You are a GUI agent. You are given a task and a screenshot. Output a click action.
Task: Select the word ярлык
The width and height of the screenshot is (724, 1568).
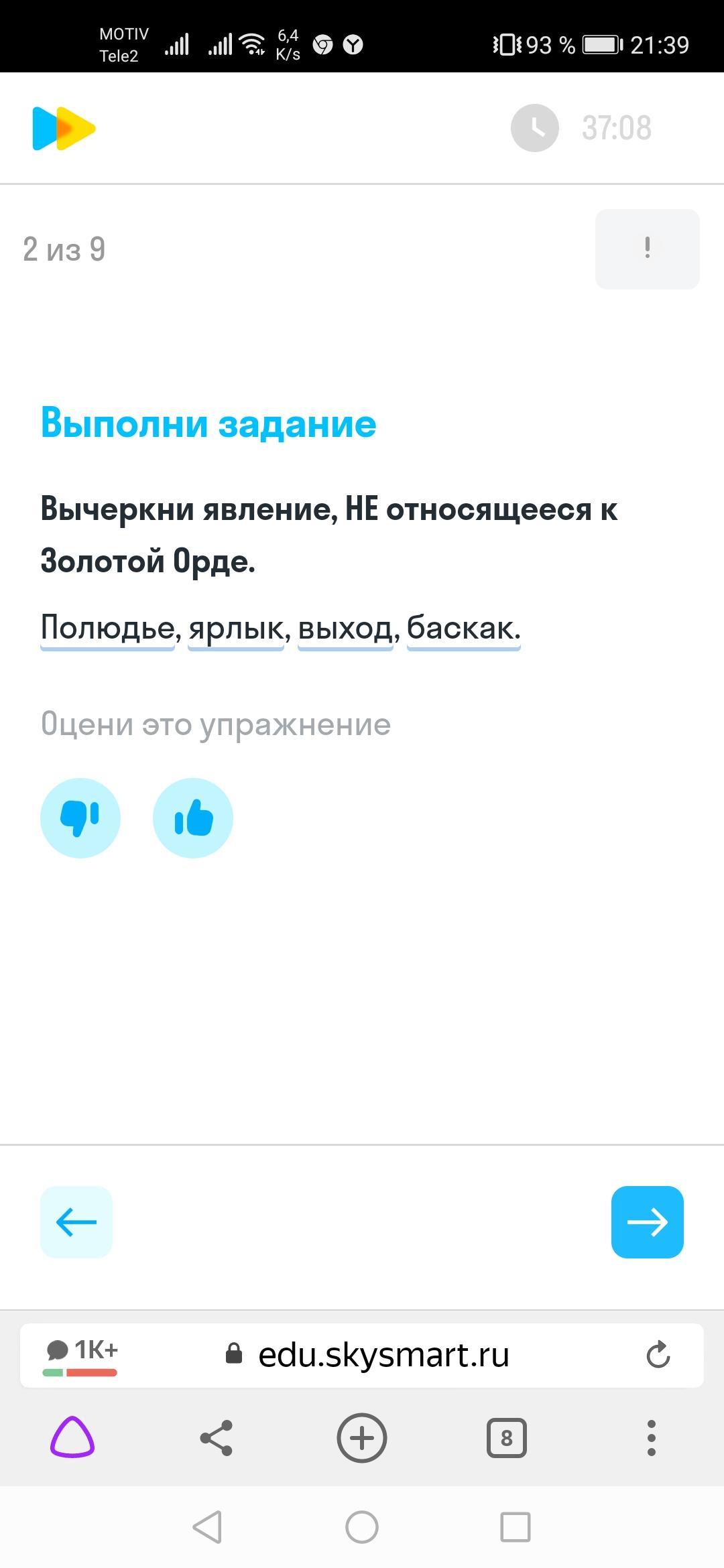pyautogui.click(x=236, y=629)
